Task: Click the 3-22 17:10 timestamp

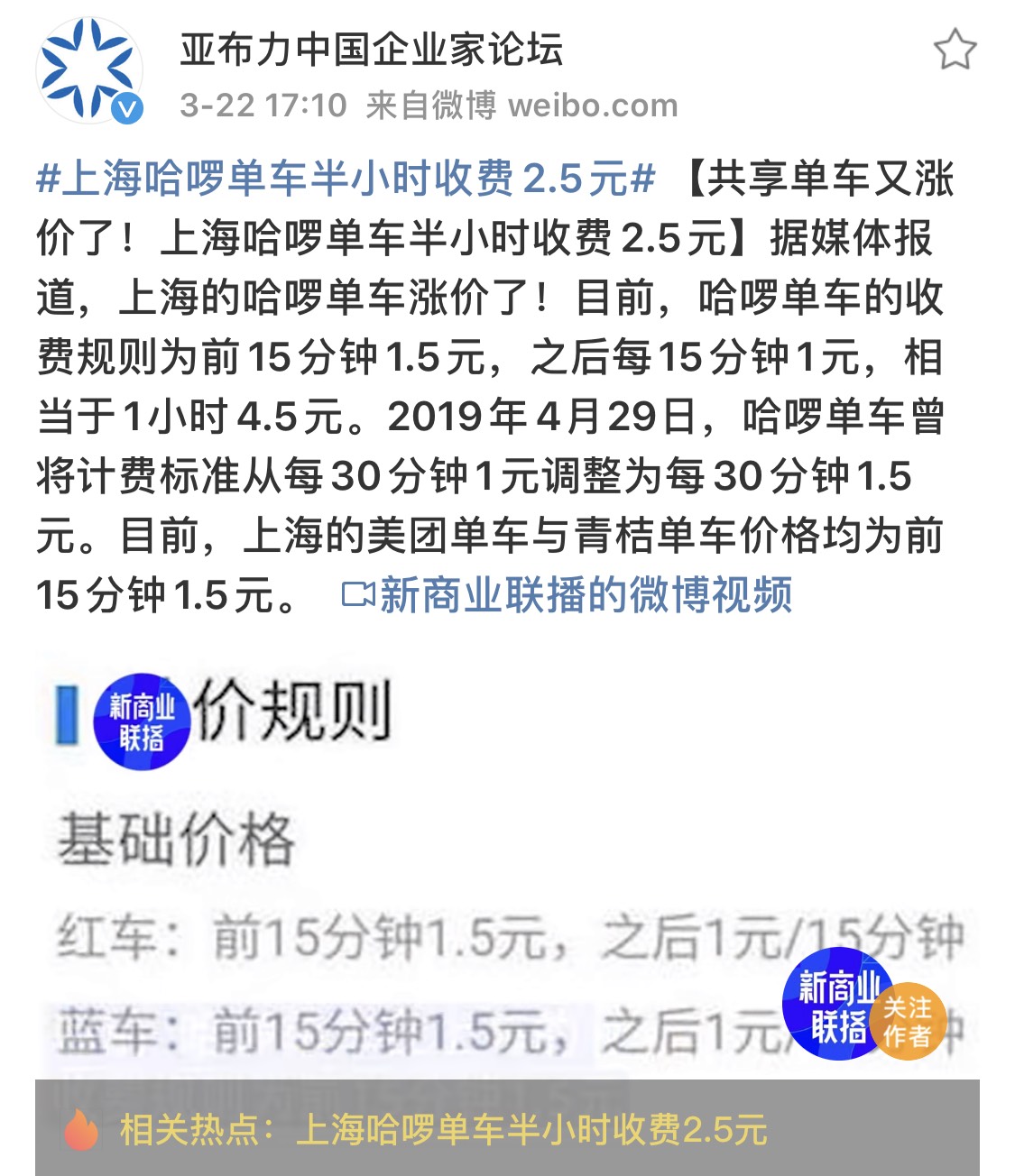Action: click(260, 105)
